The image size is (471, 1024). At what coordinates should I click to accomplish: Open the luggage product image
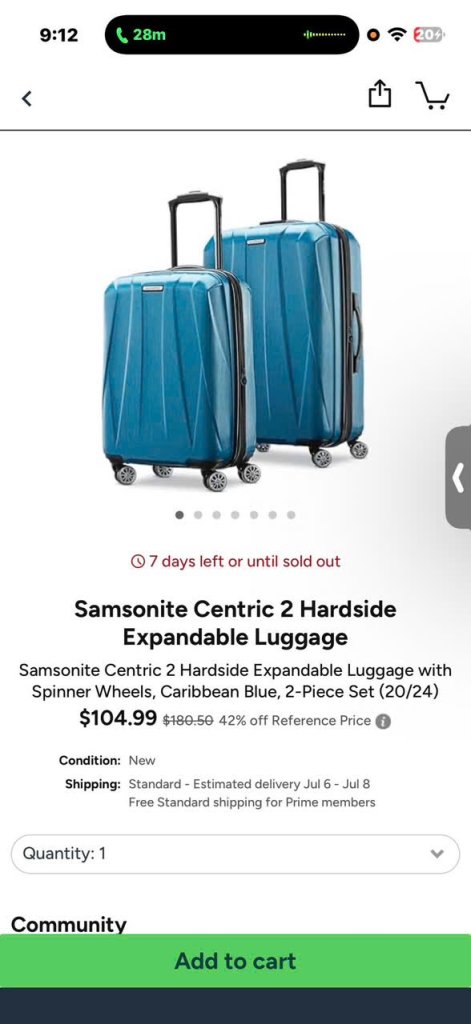(x=235, y=325)
